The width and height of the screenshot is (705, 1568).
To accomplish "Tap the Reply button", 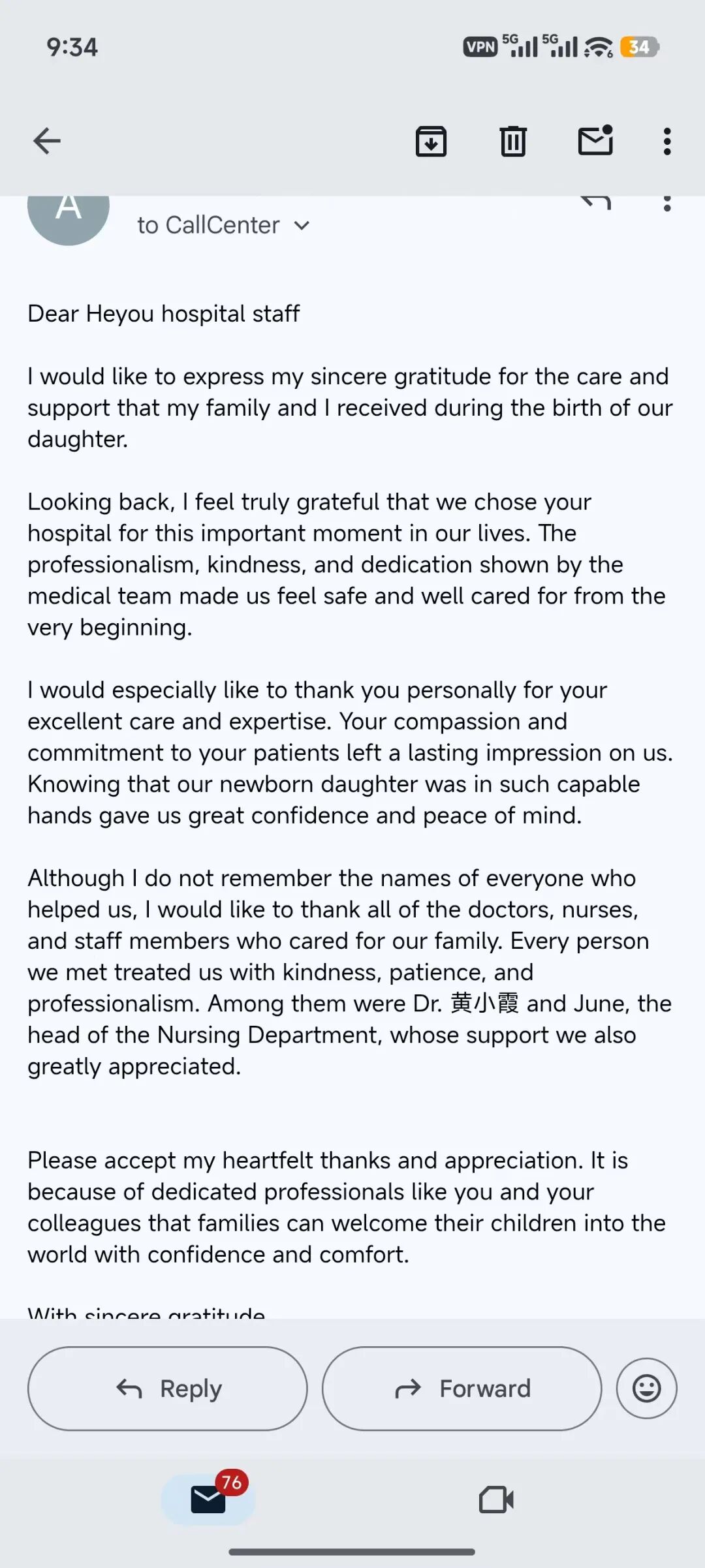I will pos(168,1389).
